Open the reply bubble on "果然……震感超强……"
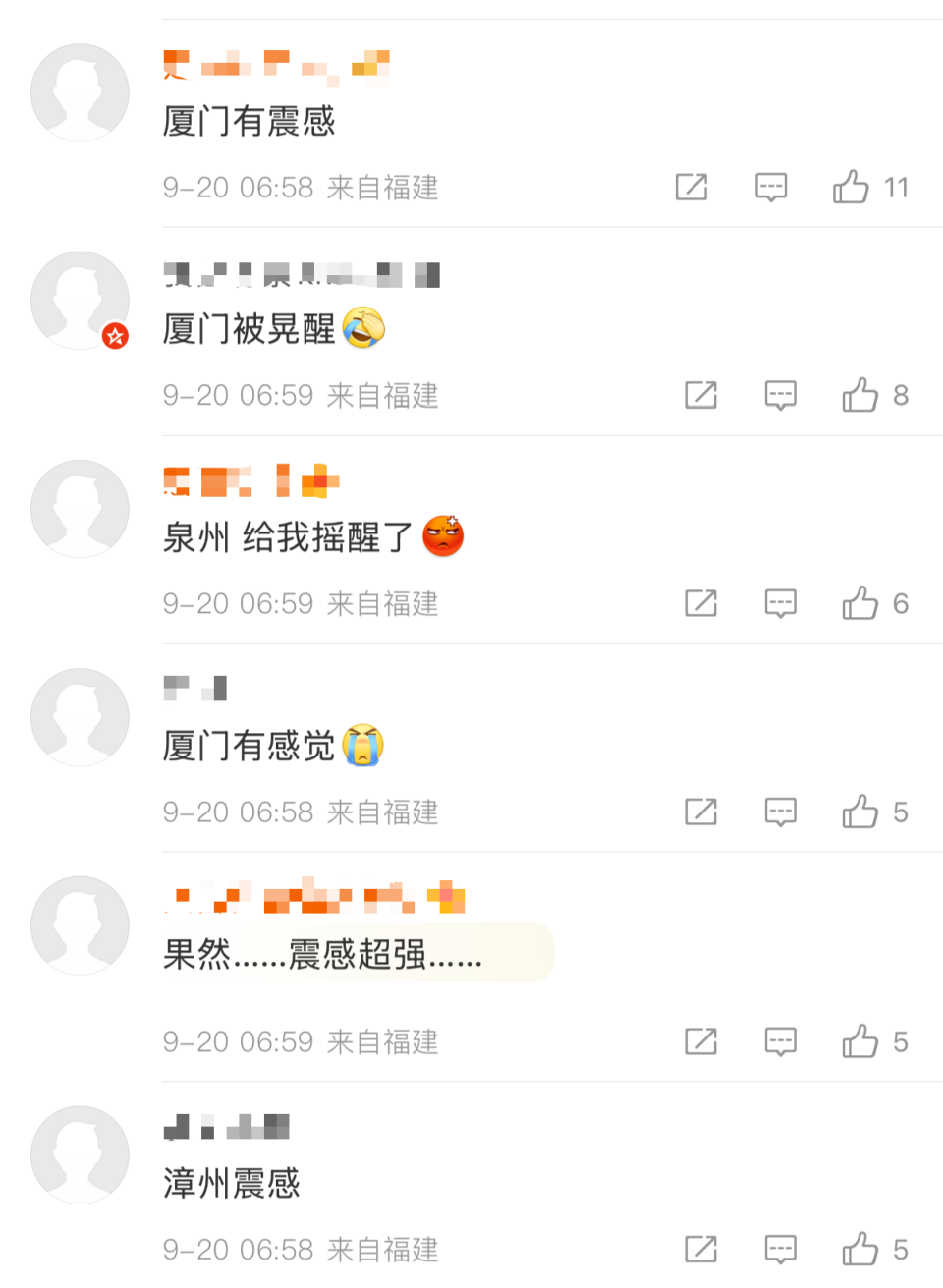The width and height of the screenshot is (943, 1288). pyautogui.click(x=779, y=1041)
